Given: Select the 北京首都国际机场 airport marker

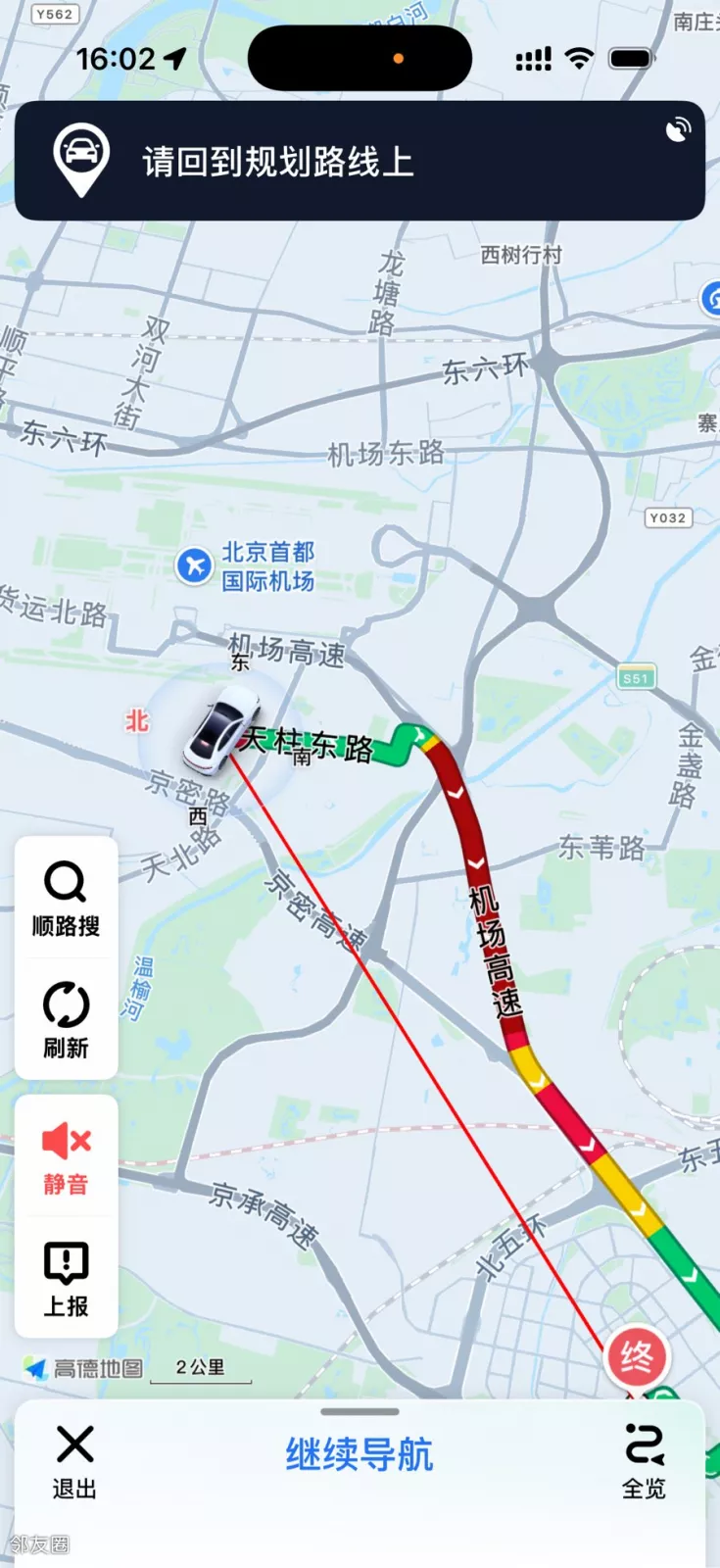Looking at the screenshot, I should pos(194,565).
